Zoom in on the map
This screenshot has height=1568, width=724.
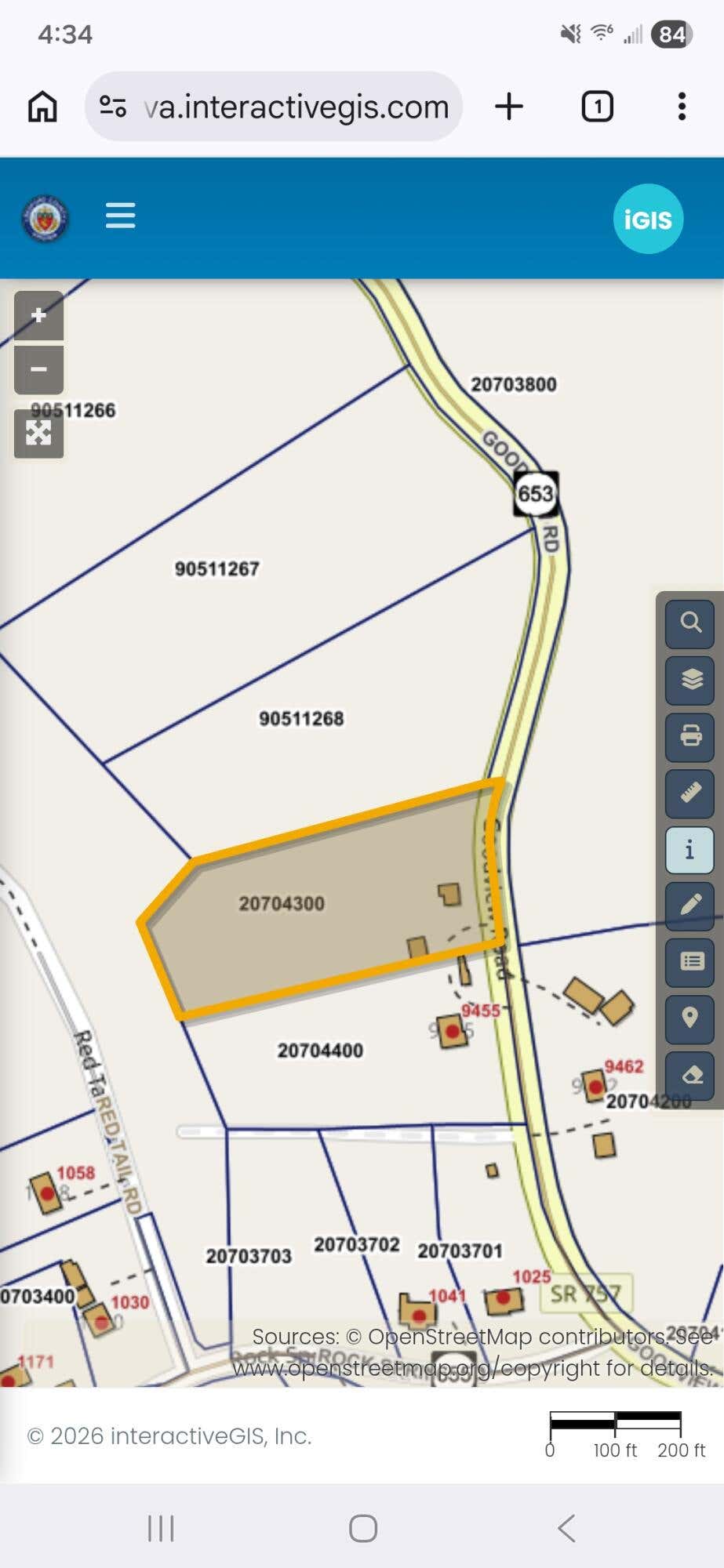[x=38, y=316]
